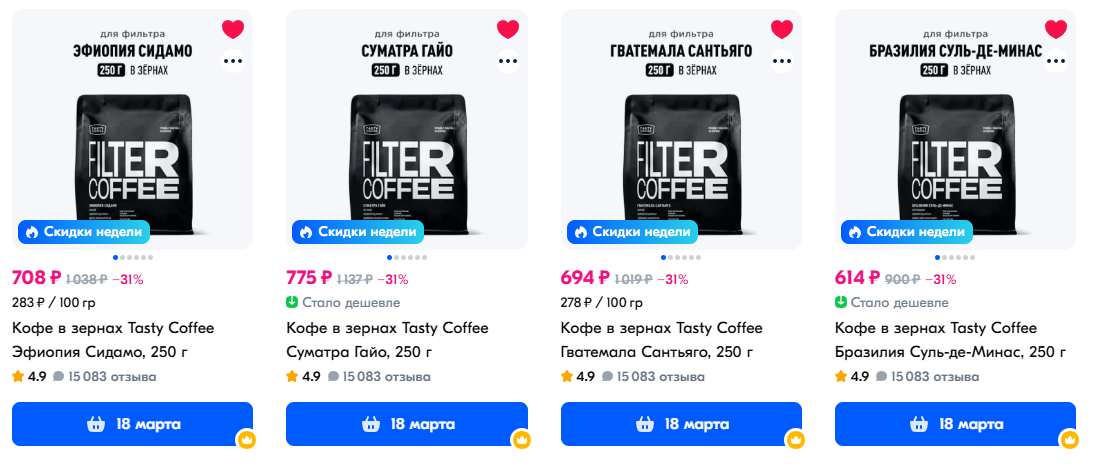This screenshot has width=1094, height=472.
Task: Open the three-dot menu on Суматра Гайо
Action: coord(508,61)
